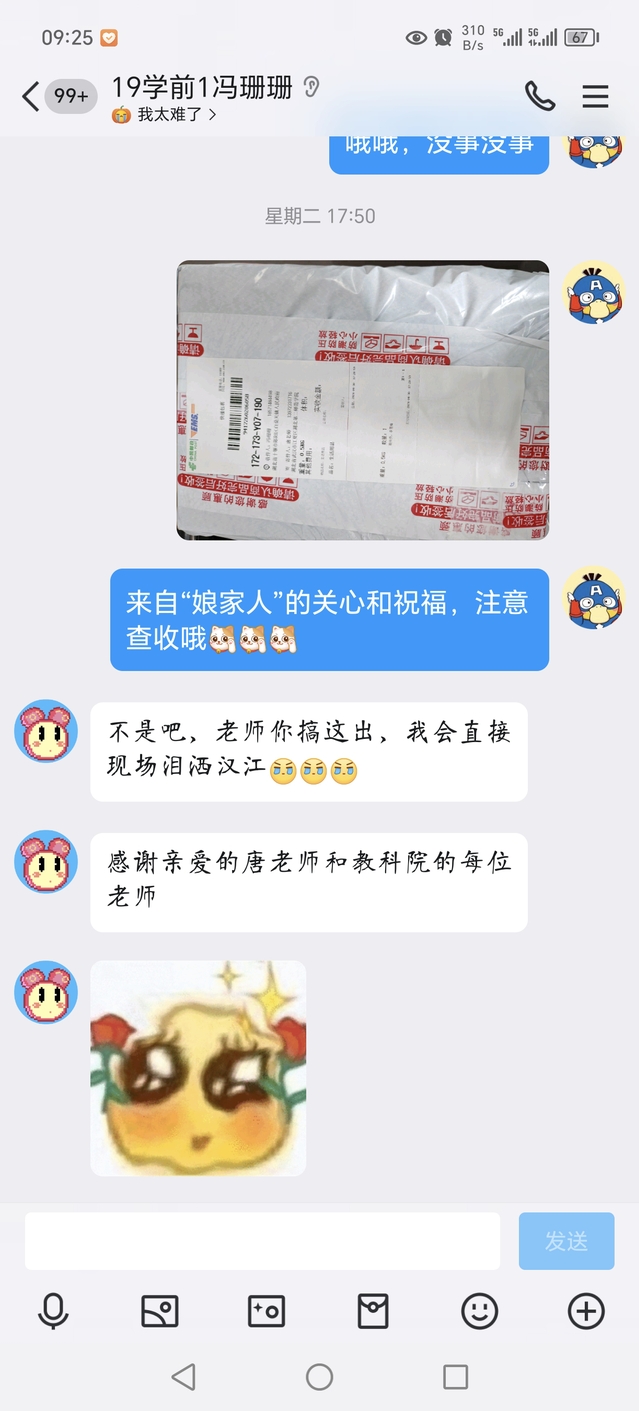Image resolution: width=639 pixels, height=1411 pixels.
Task: Start a voice call with 冯珊珊
Action: tap(539, 96)
